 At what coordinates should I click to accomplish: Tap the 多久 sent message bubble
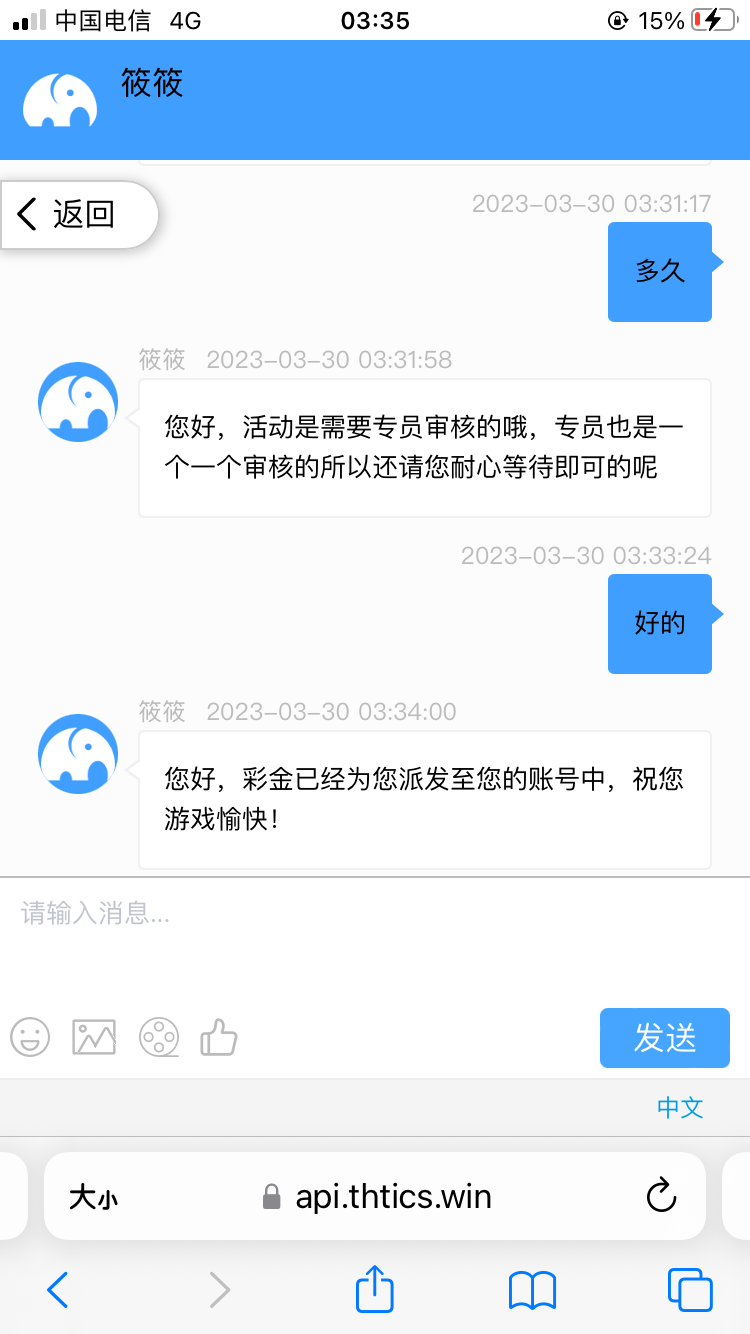pyautogui.click(x=659, y=272)
